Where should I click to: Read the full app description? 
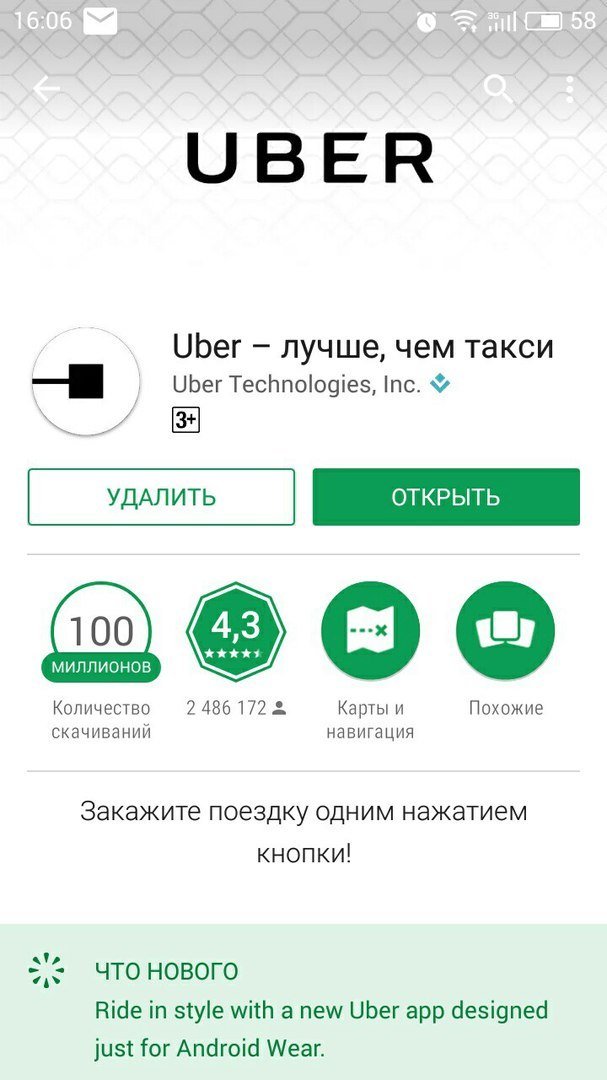pos(303,833)
